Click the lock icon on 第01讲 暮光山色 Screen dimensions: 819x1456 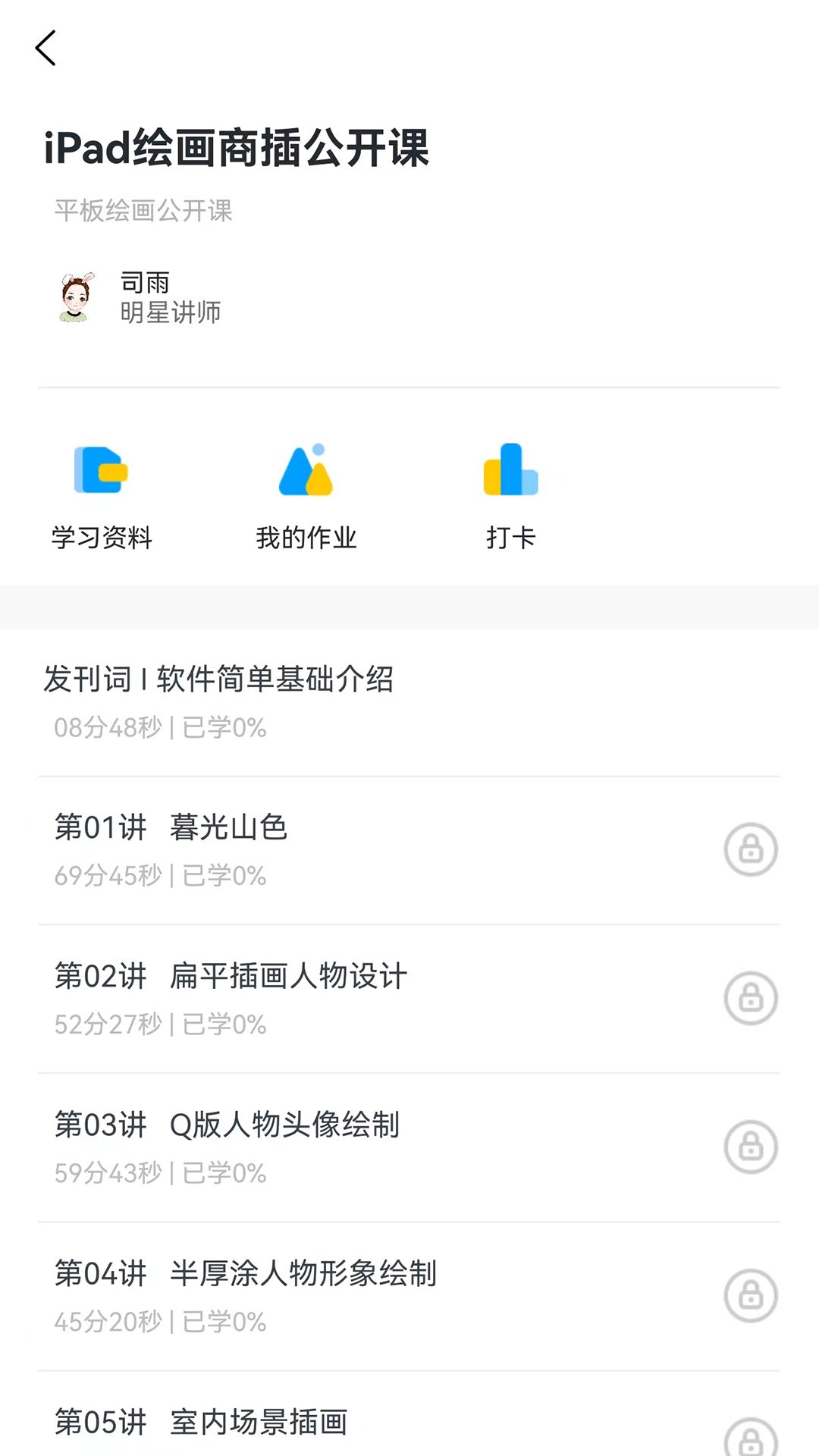pos(751,849)
